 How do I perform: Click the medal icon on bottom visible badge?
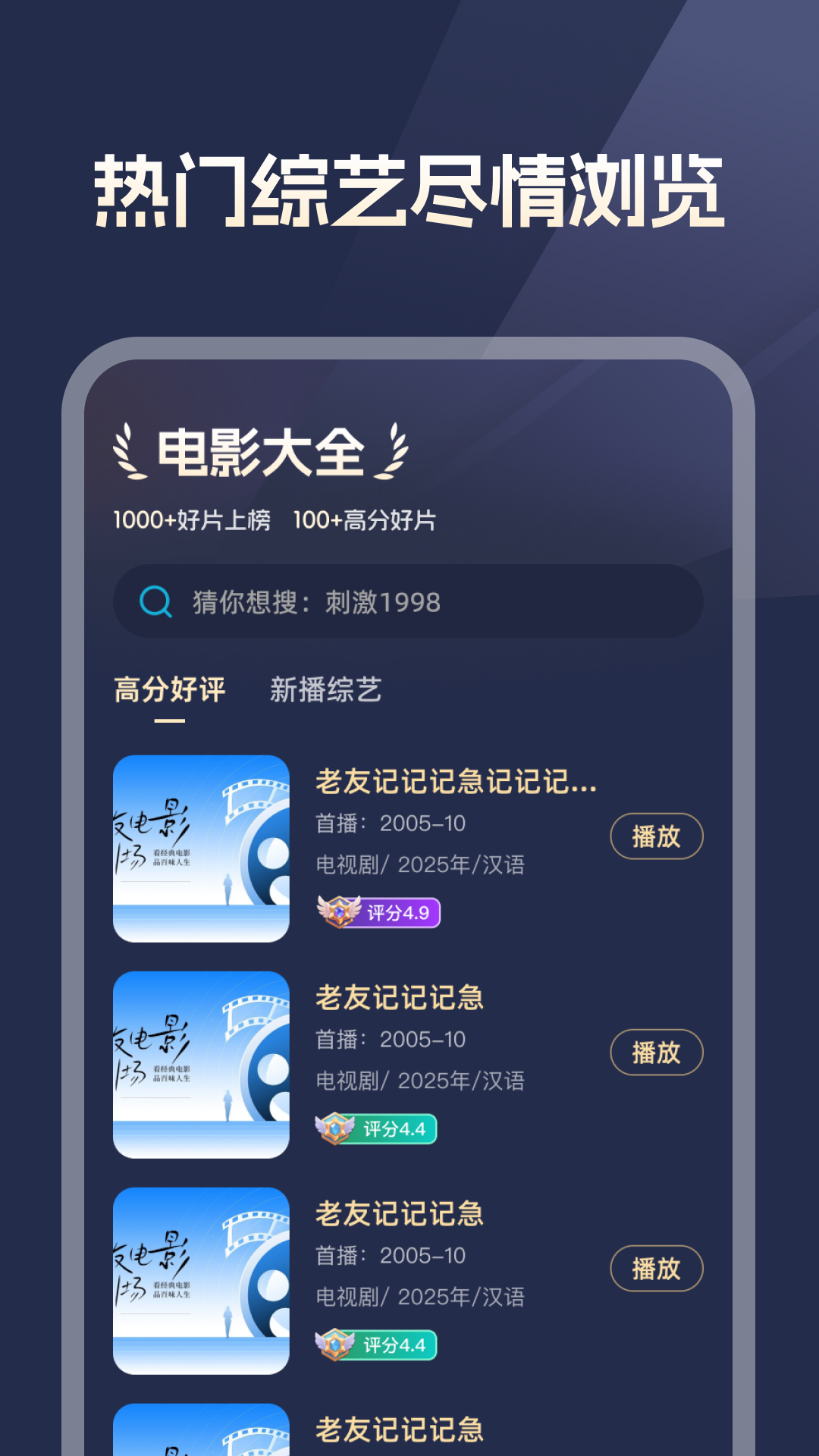click(x=335, y=1344)
